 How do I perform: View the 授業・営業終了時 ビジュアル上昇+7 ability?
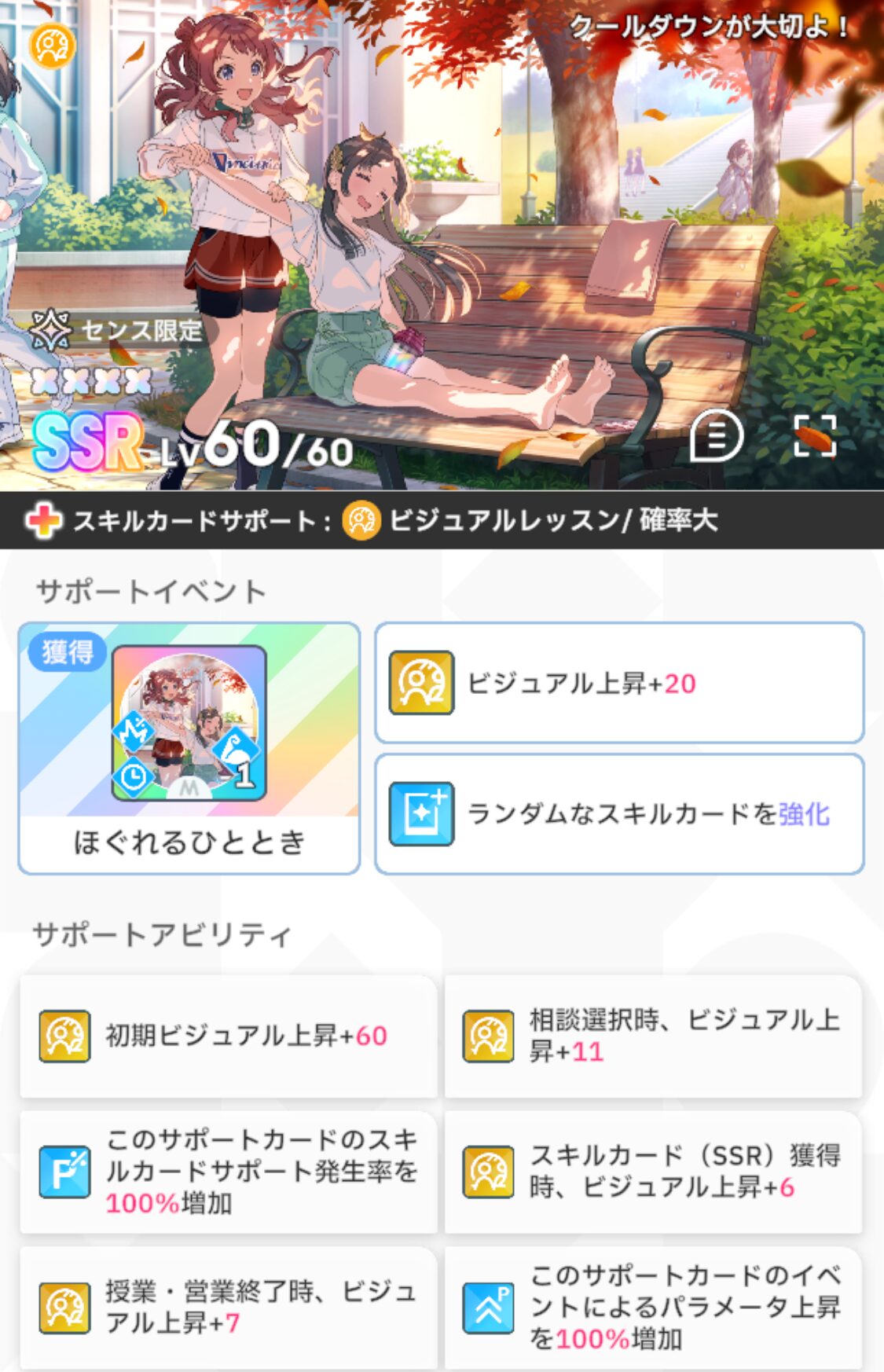pyautogui.click(x=228, y=1308)
